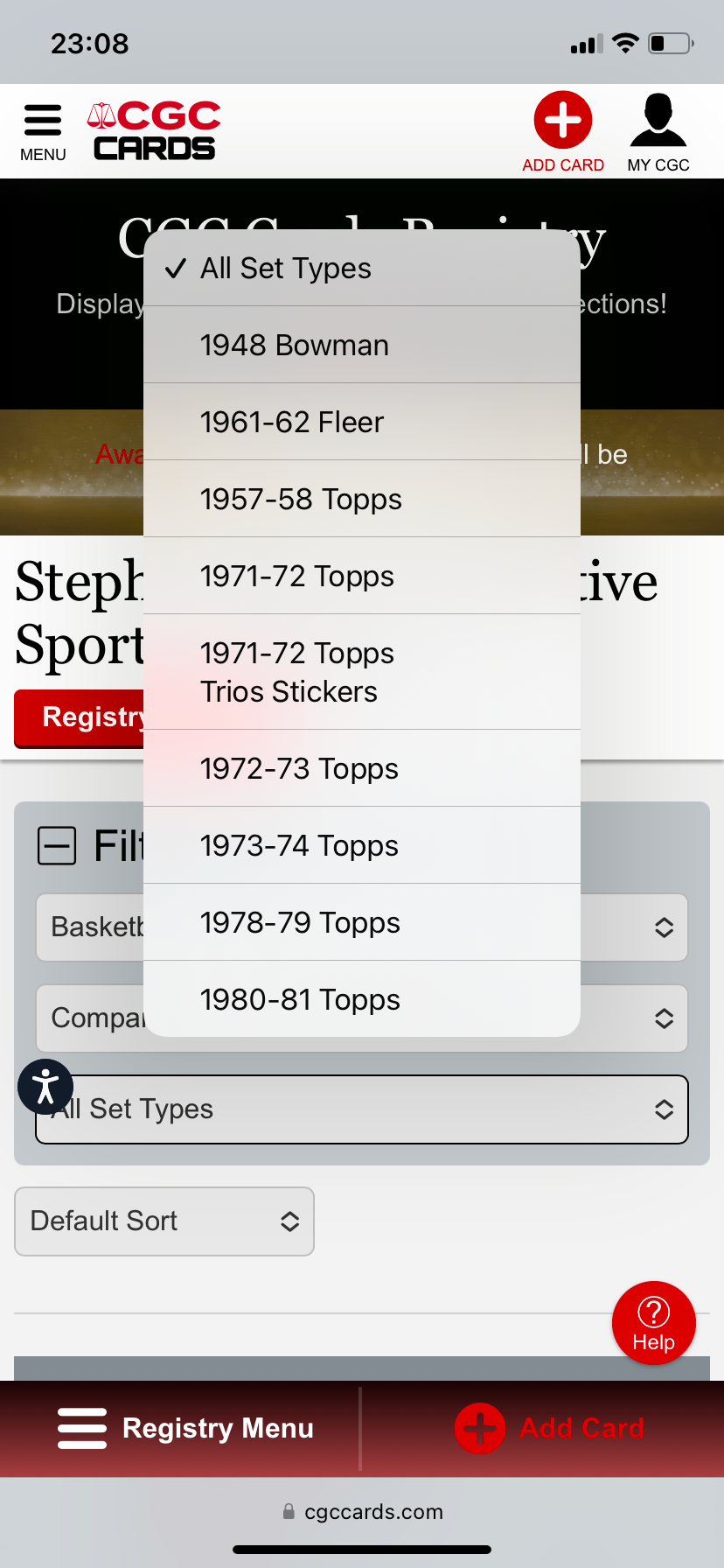The height and width of the screenshot is (1568, 724).
Task: Open the Help bubble
Action: (653, 1322)
